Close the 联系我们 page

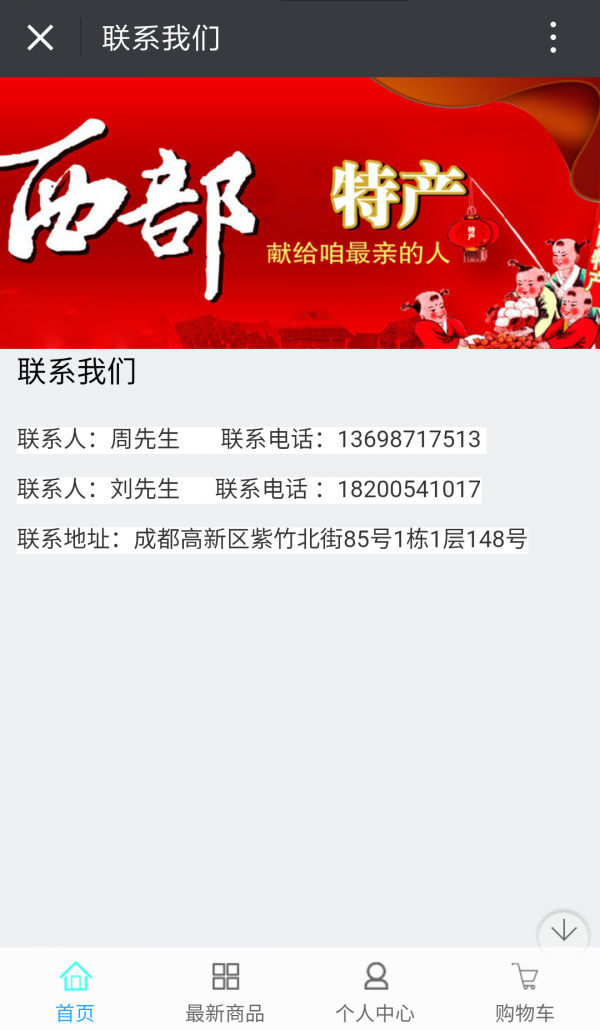click(40, 38)
